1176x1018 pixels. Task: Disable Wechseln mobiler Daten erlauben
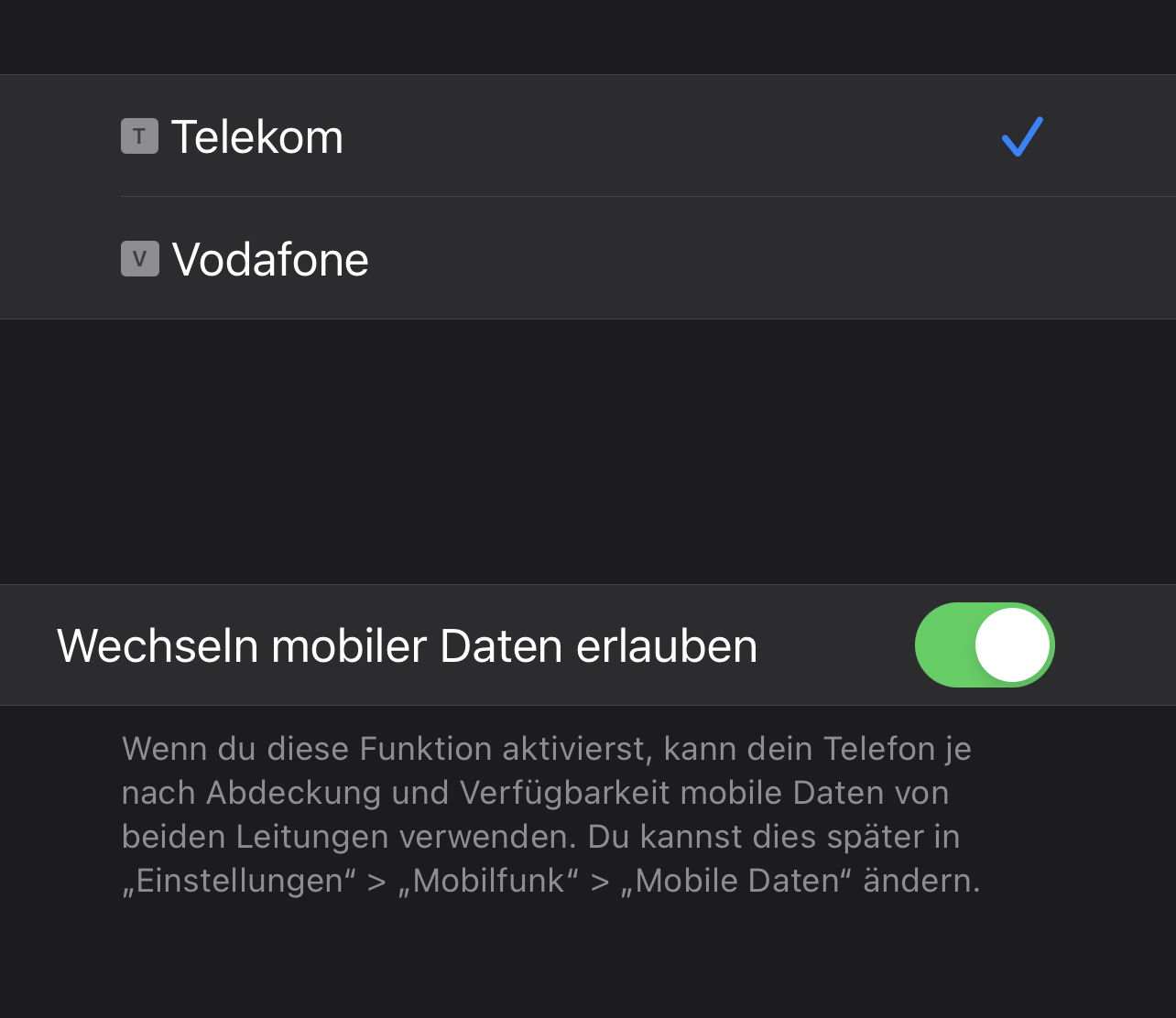pyautogui.click(x=985, y=645)
